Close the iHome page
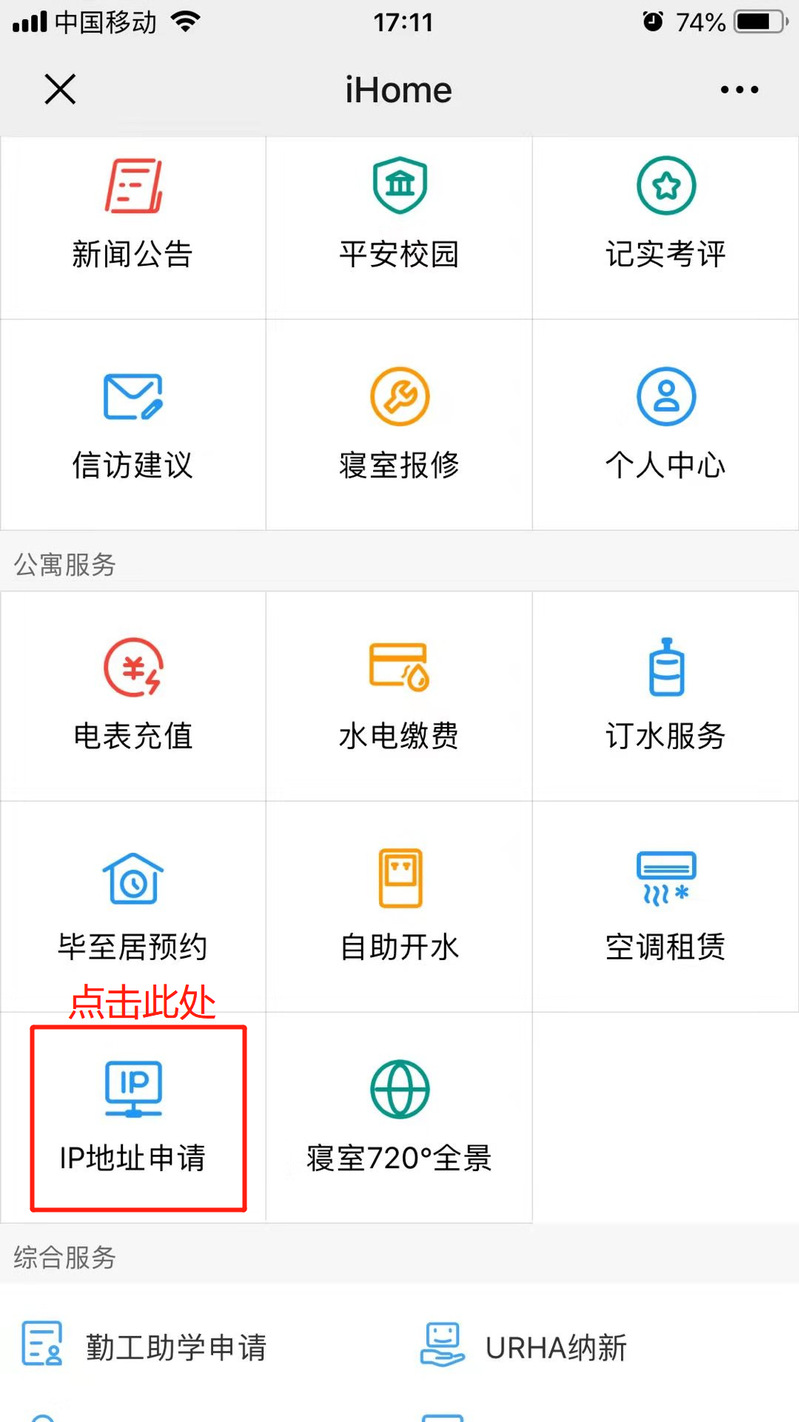Image resolution: width=799 pixels, height=1422 pixels. (x=60, y=90)
